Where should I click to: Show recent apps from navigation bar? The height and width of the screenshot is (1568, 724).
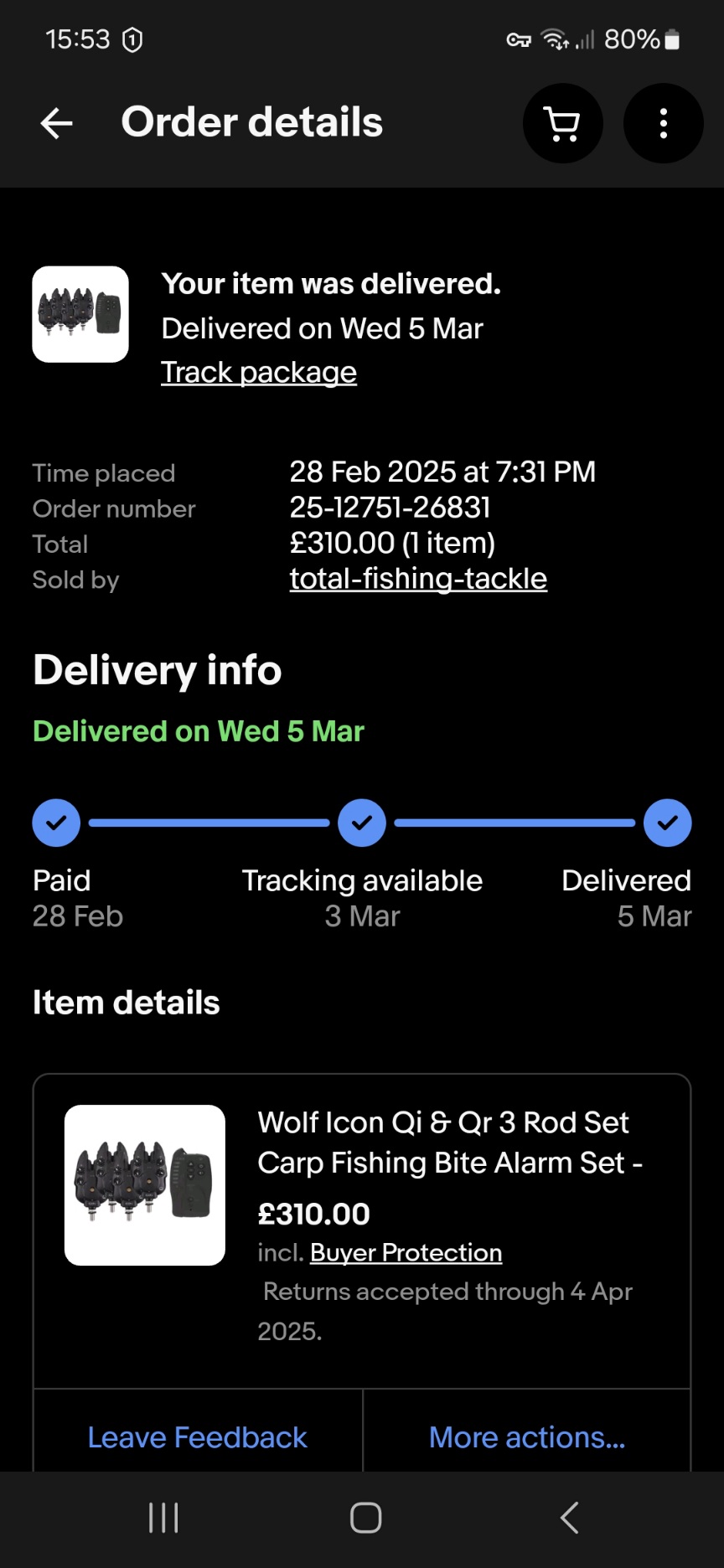point(163,1518)
